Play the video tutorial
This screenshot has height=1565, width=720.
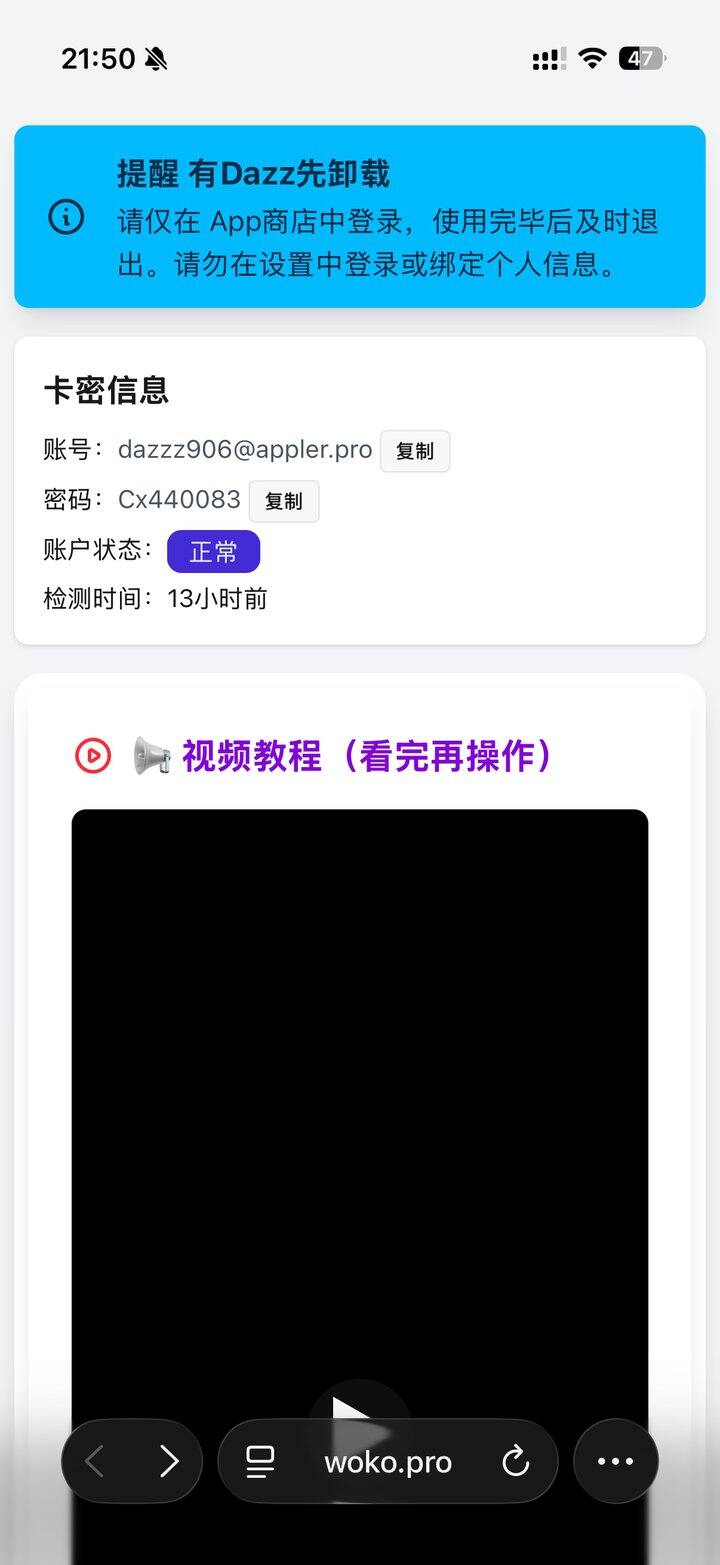click(x=358, y=1408)
